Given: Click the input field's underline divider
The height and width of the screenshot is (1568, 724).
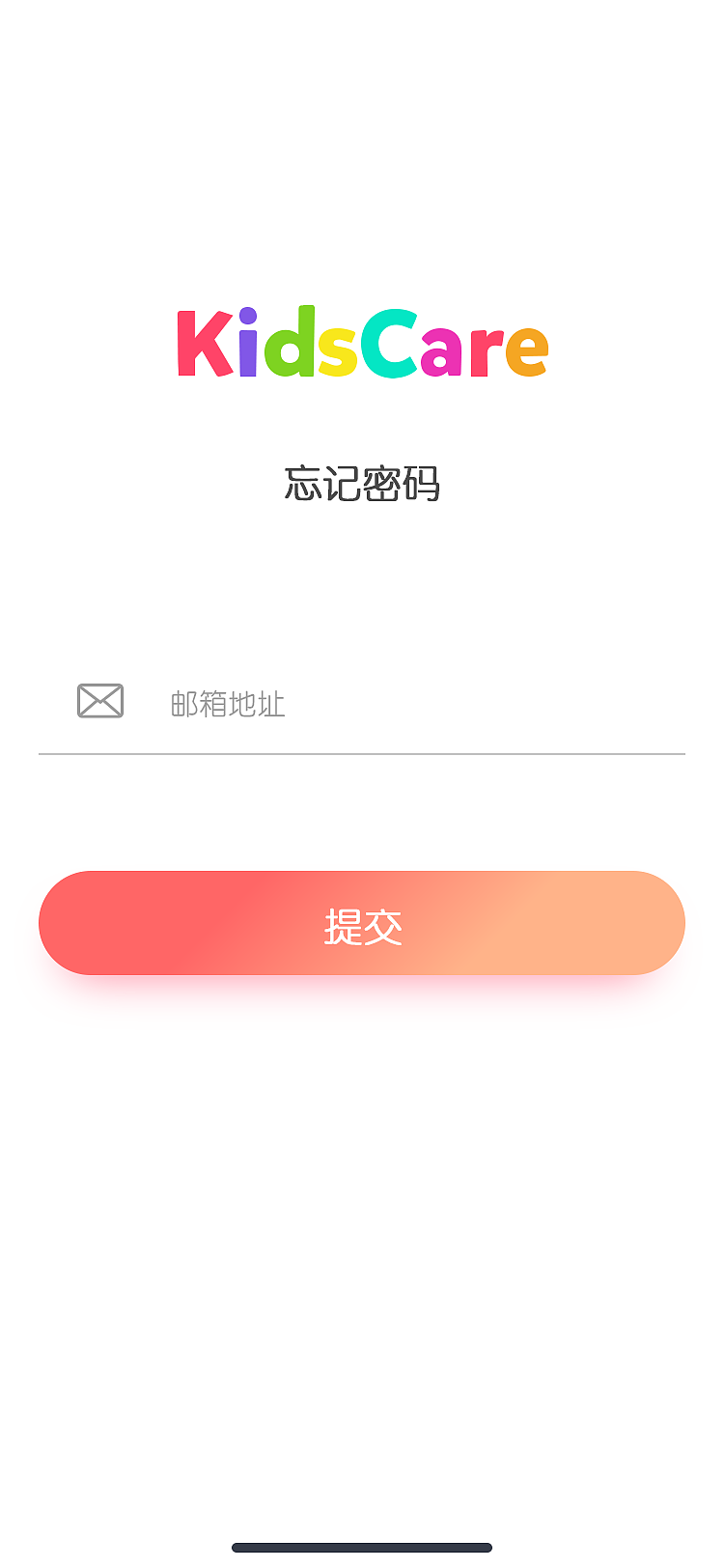Looking at the screenshot, I should pyautogui.click(x=362, y=752).
